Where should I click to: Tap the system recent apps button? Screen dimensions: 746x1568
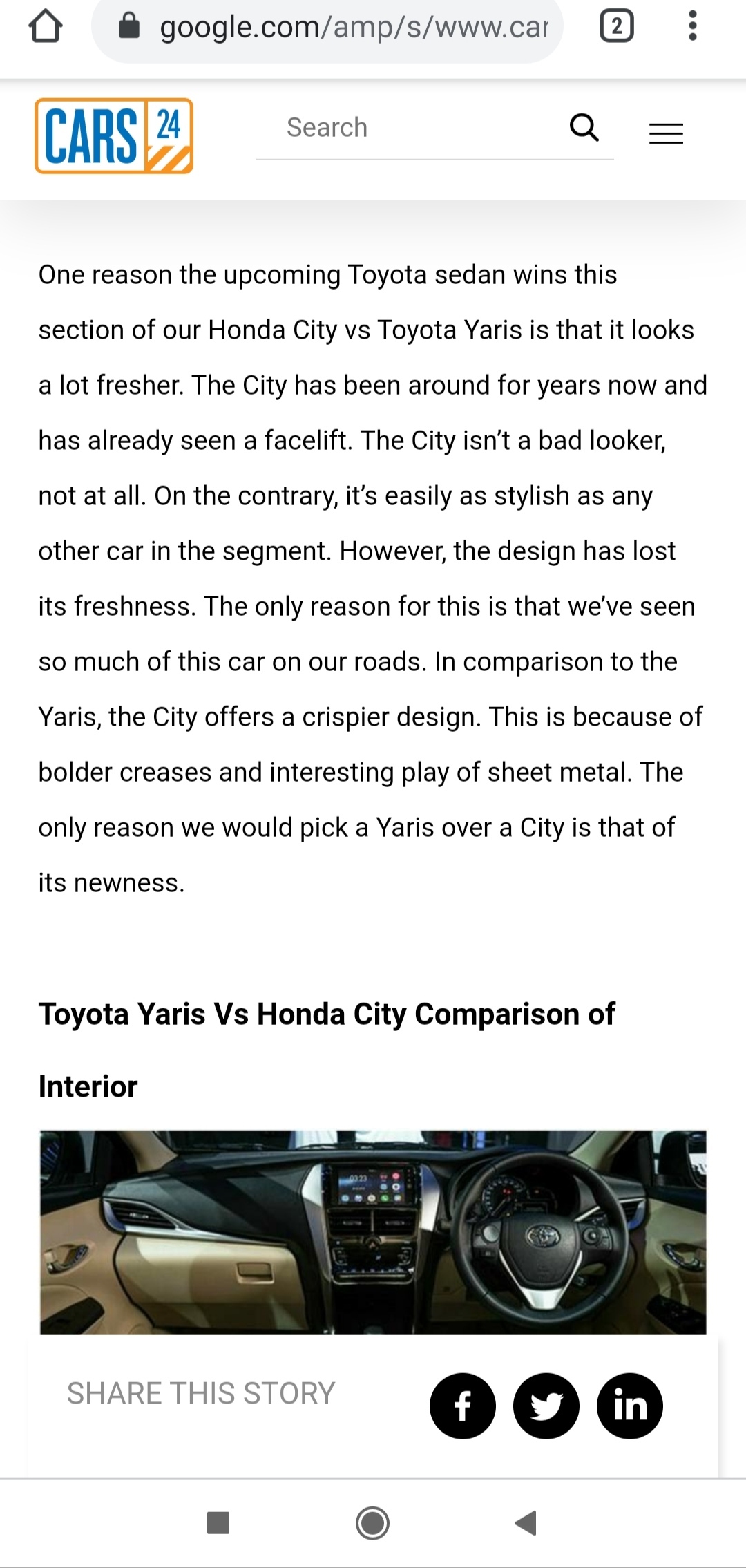[218, 1522]
